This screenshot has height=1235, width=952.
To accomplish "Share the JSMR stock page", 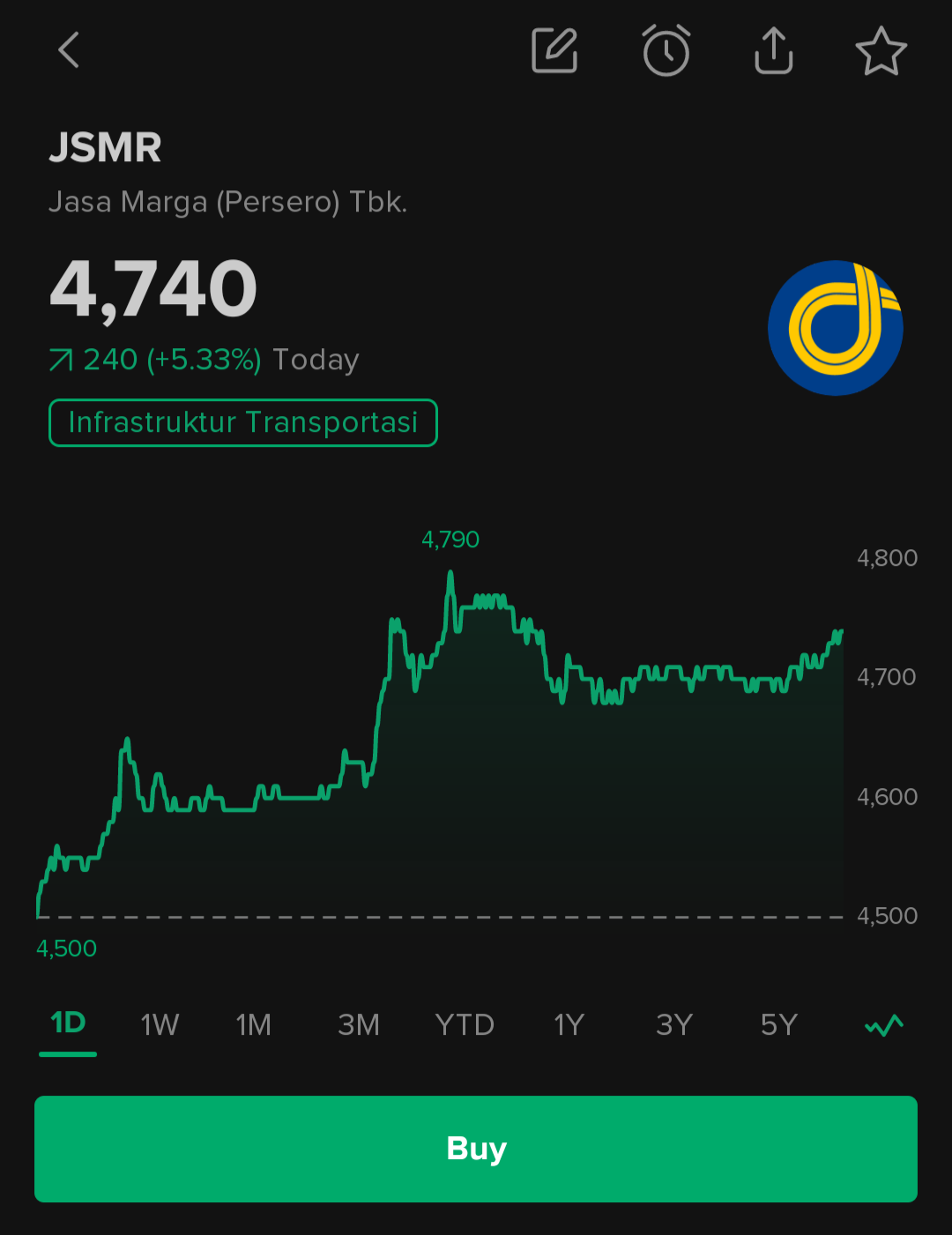I will [x=773, y=50].
